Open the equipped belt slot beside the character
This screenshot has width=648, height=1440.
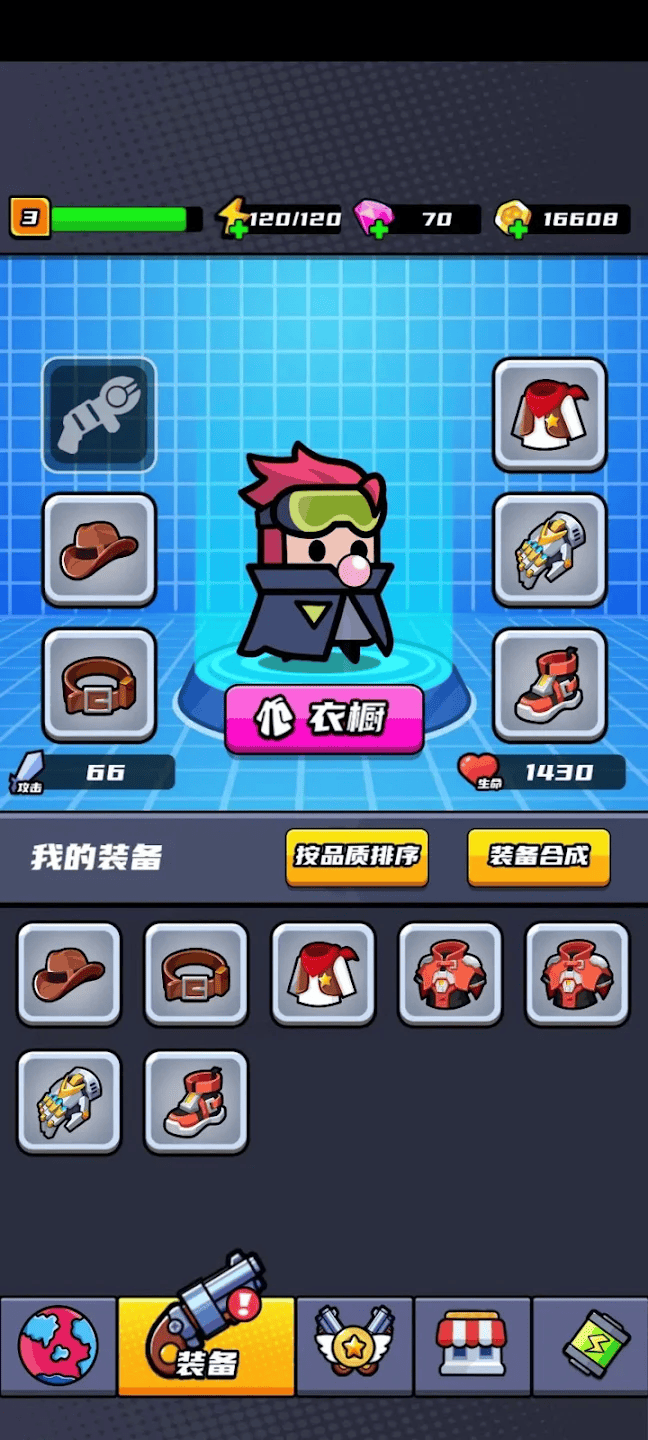[99, 685]
